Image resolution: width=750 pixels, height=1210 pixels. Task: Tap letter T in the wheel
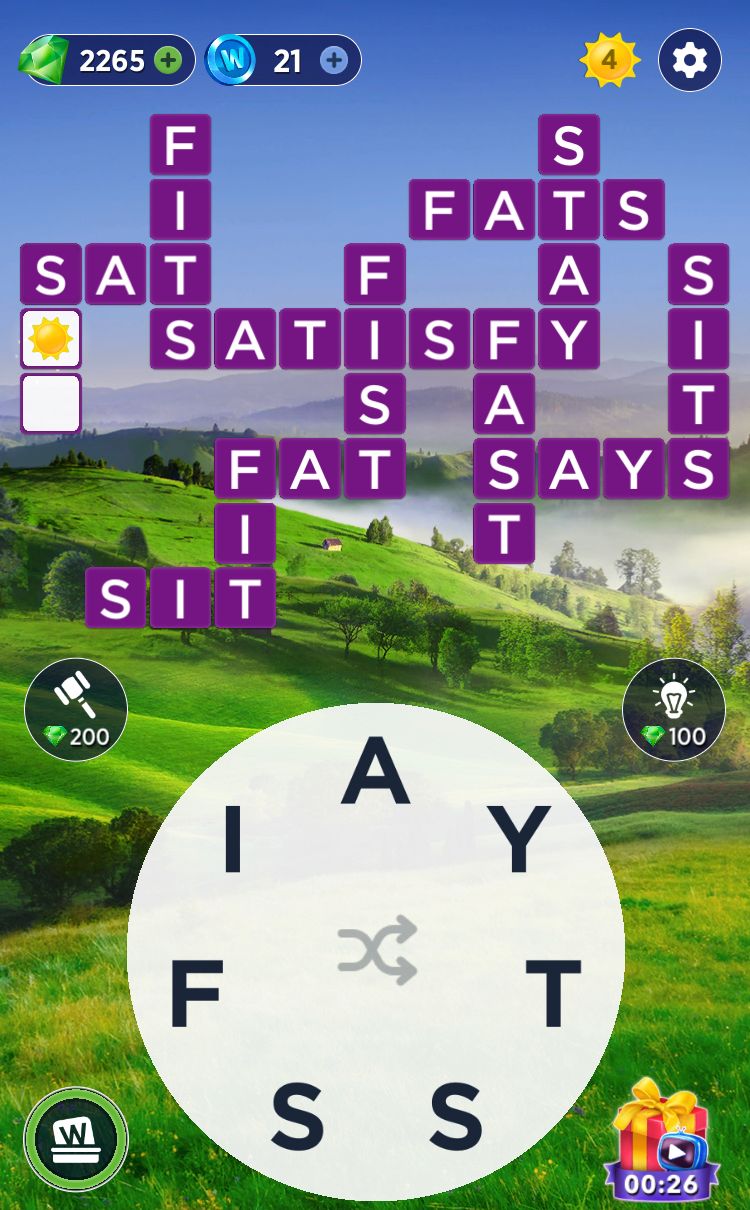[x=553, y=993]
